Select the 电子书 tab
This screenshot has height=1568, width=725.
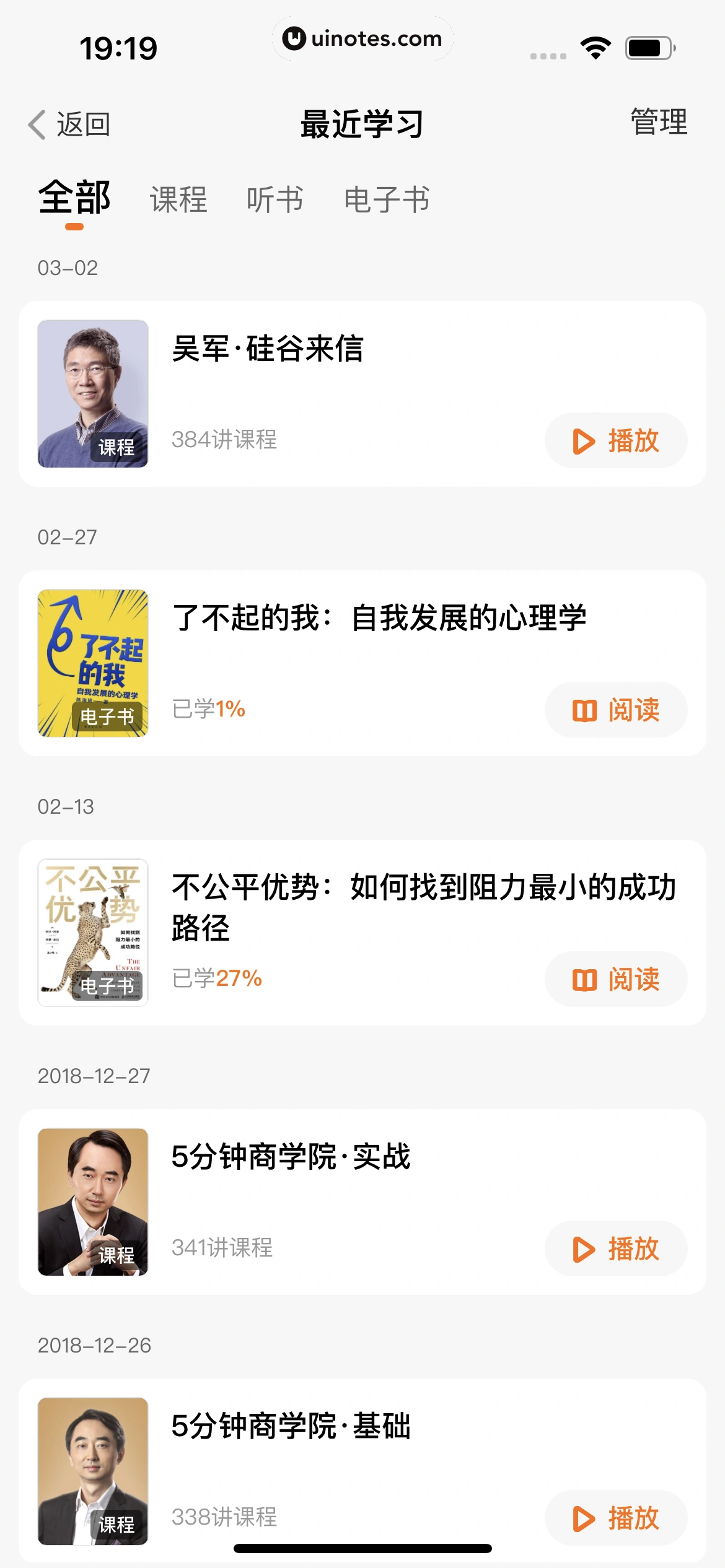[387, 199]
